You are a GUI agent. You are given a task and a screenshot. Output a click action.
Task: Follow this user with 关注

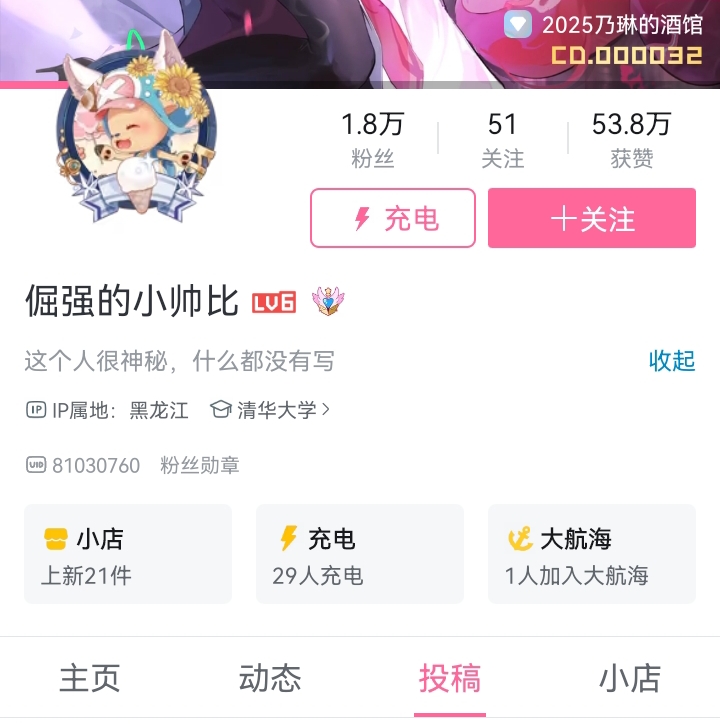591,218
